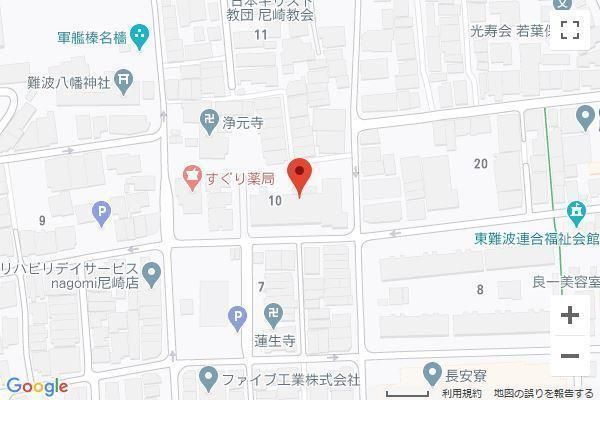Image resolution: width=600 pixels, height=423 pixels.
Task: Select 浄元寺 temple marker
Action: click(x=209, y=124)
